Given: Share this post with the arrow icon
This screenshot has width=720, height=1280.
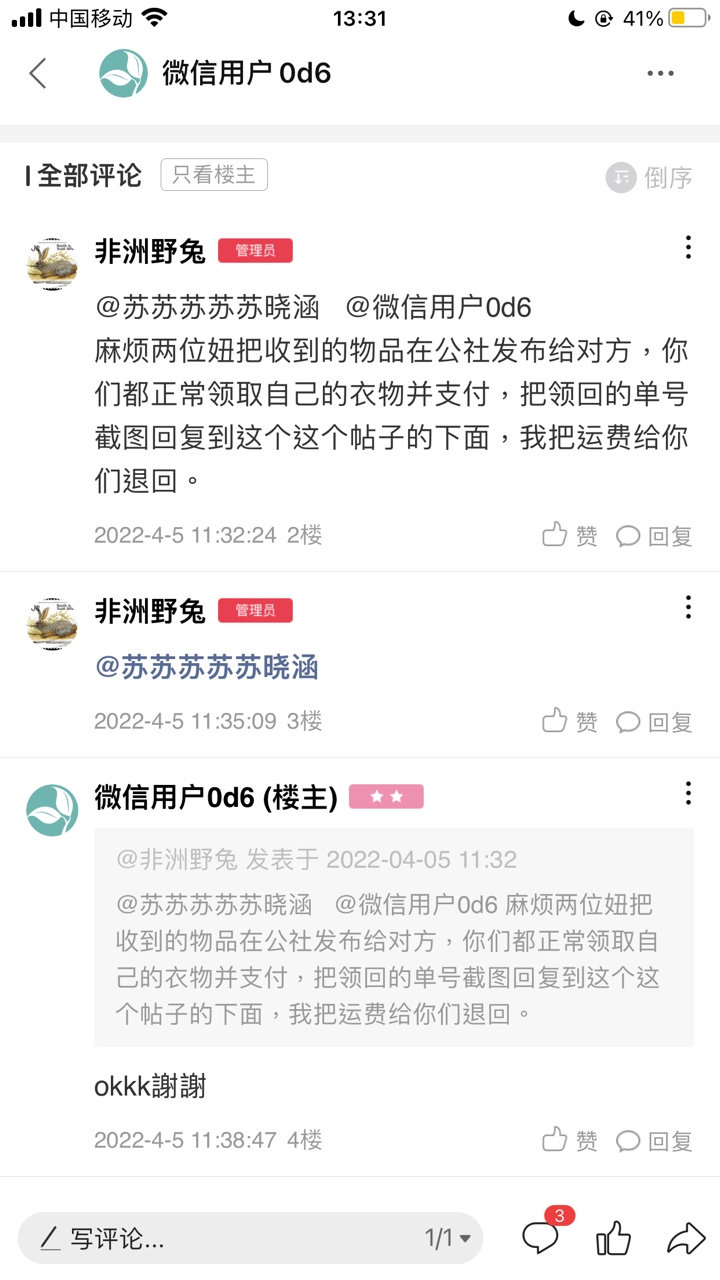Looking at the screenshot, I should click(686, 1239).
